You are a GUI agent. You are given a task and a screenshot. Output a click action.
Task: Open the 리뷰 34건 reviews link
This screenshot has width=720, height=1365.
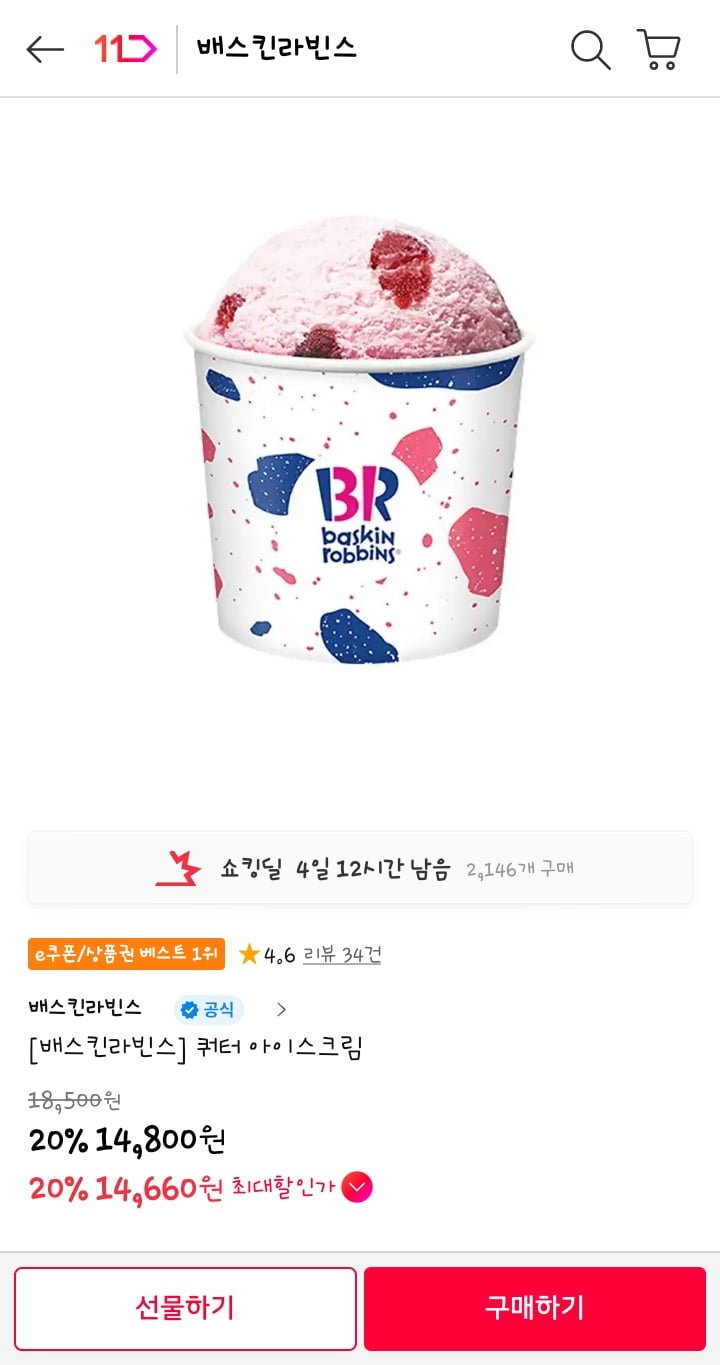[341, 955]
